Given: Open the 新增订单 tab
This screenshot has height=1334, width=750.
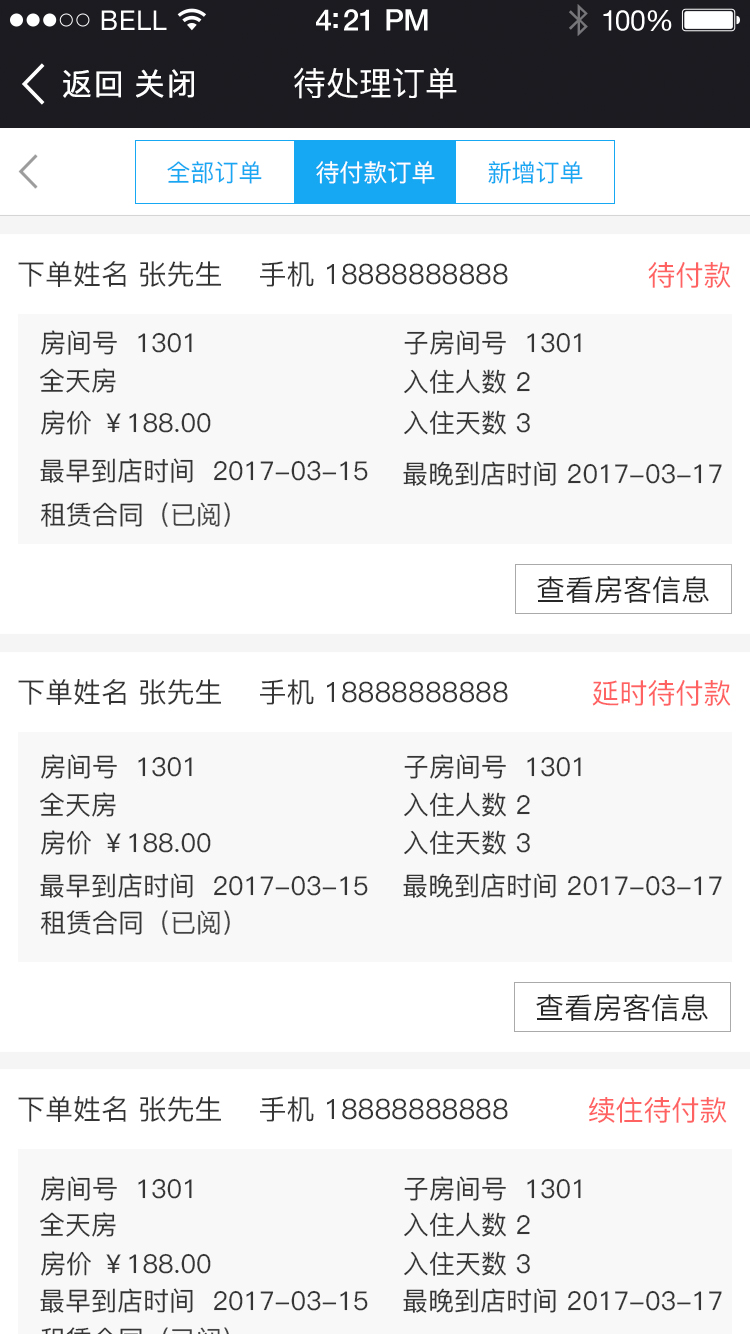Looking at the screenshot, I should (x=535, y=172).
